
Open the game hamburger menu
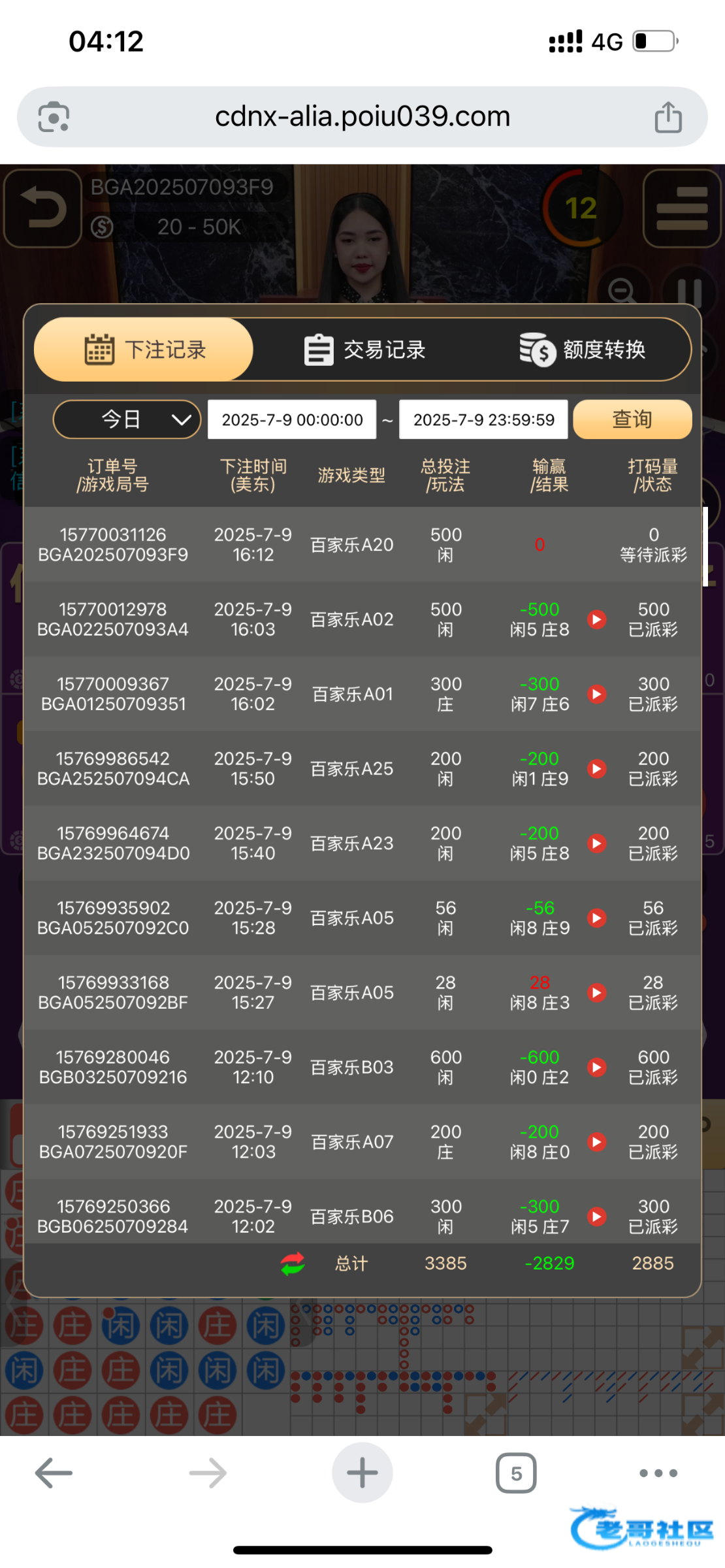682,208
